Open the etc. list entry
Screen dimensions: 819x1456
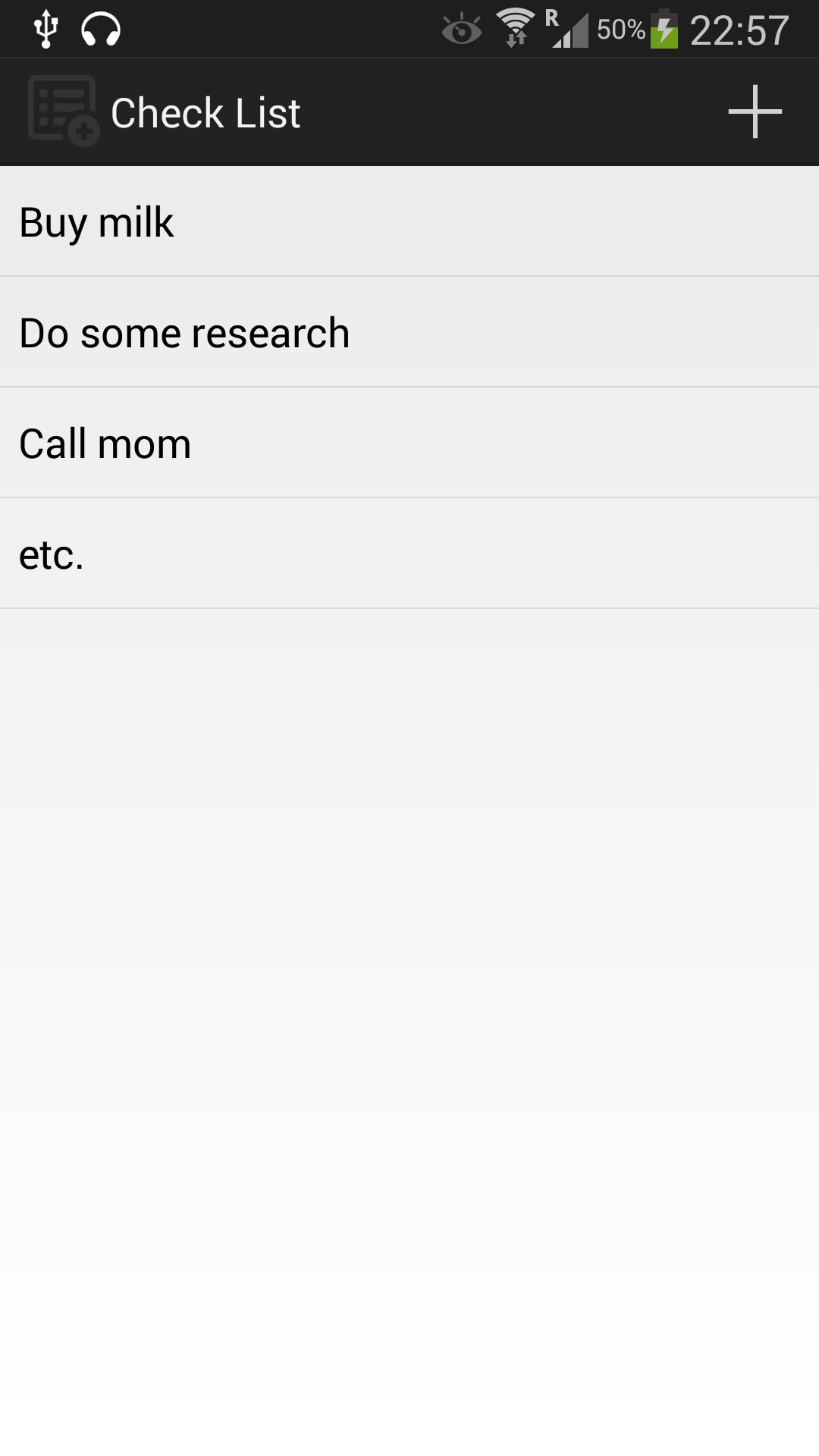point(409,554)
